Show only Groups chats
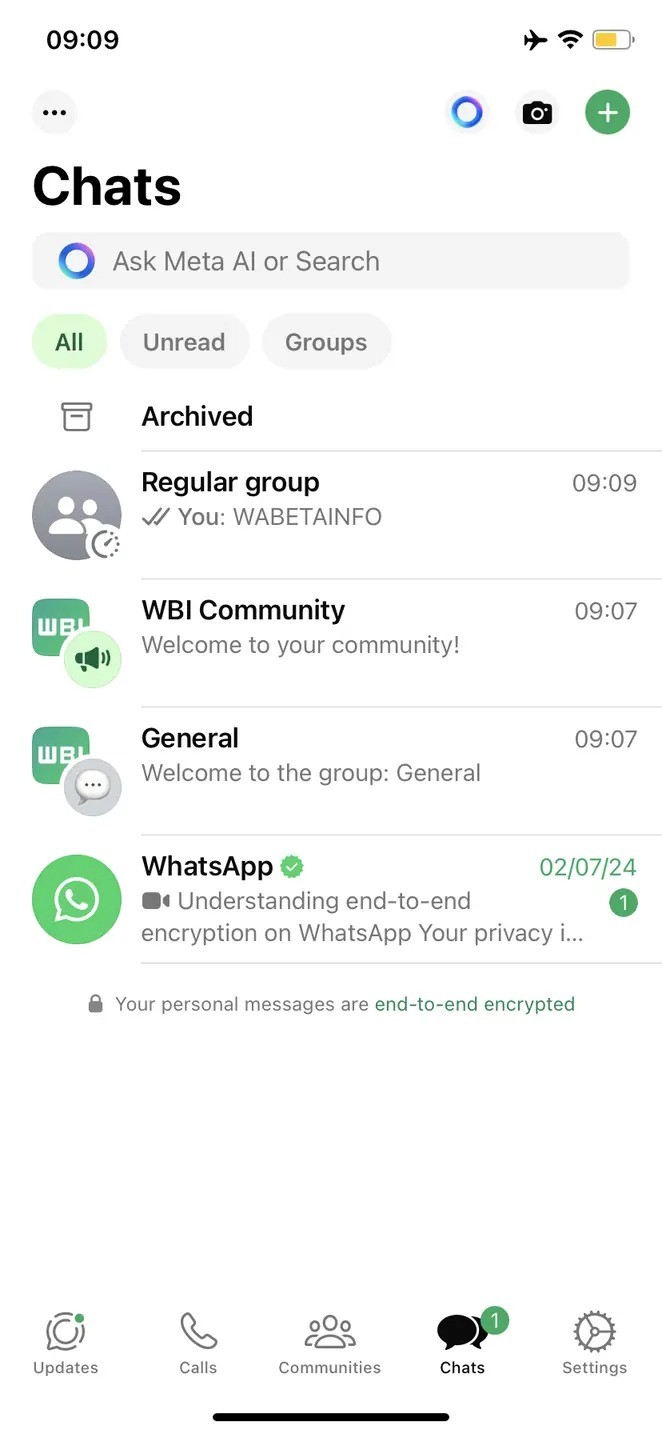The width and height of the screenshot is (662, 1434). click(x=326, y=342)
